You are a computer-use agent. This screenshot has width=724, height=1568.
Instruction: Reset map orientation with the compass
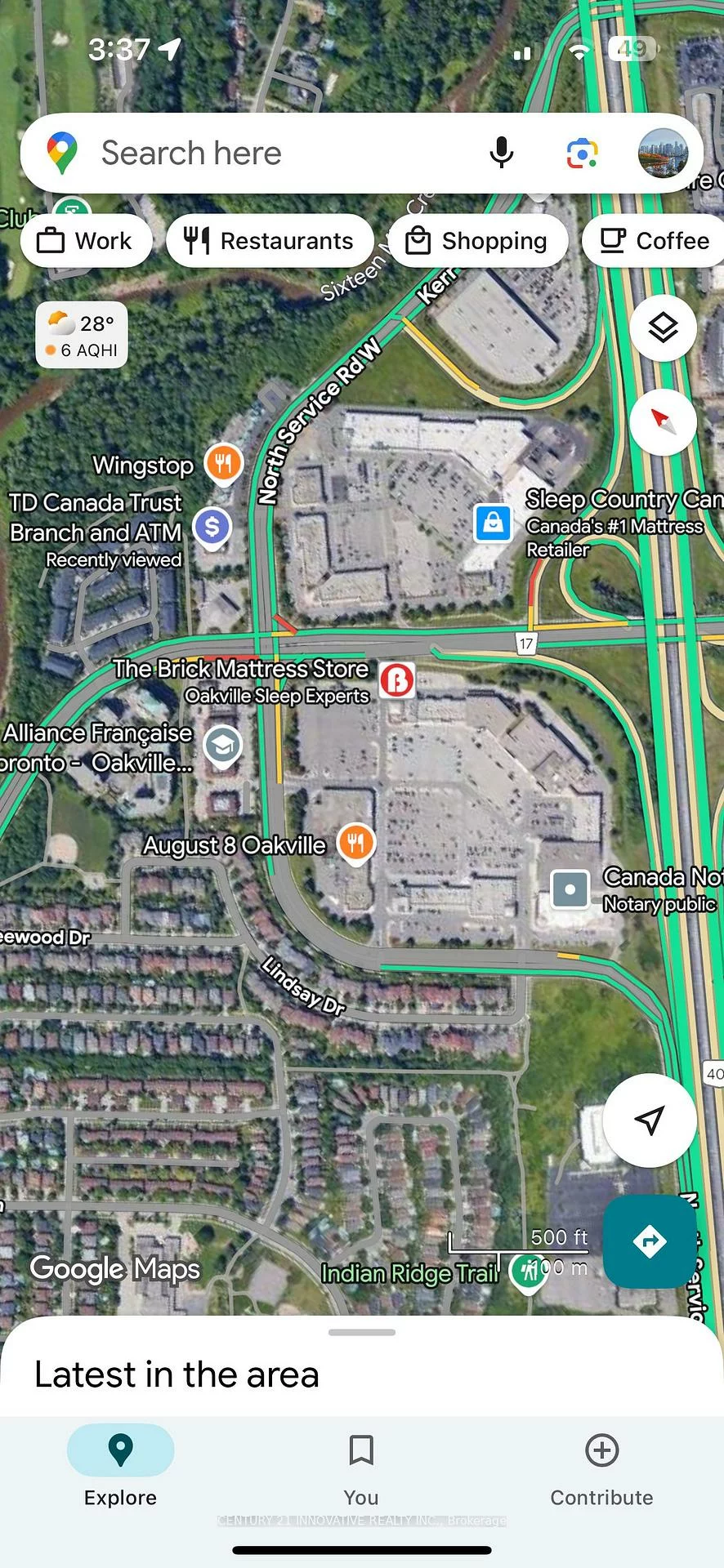click(663, 422)
